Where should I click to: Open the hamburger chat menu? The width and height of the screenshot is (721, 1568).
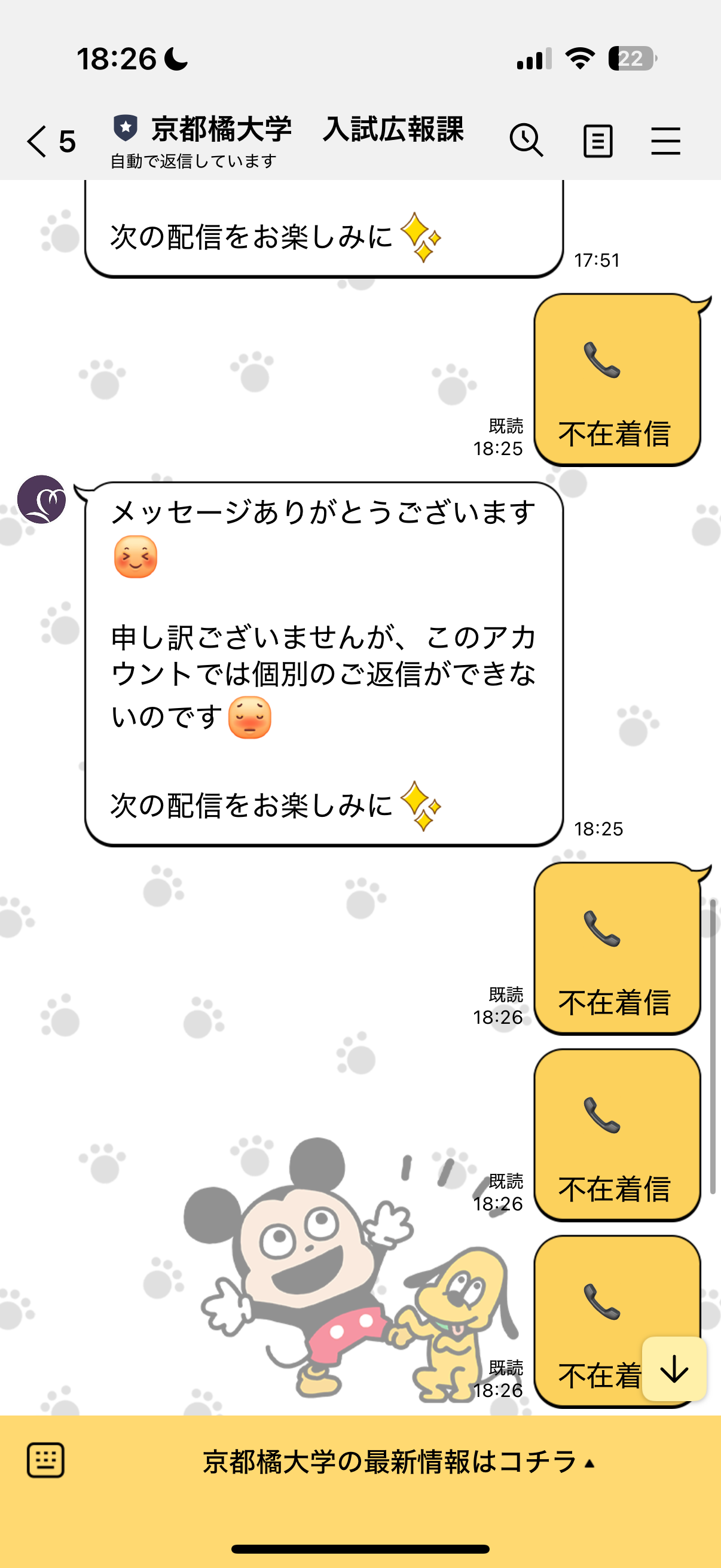coord(665,141)
